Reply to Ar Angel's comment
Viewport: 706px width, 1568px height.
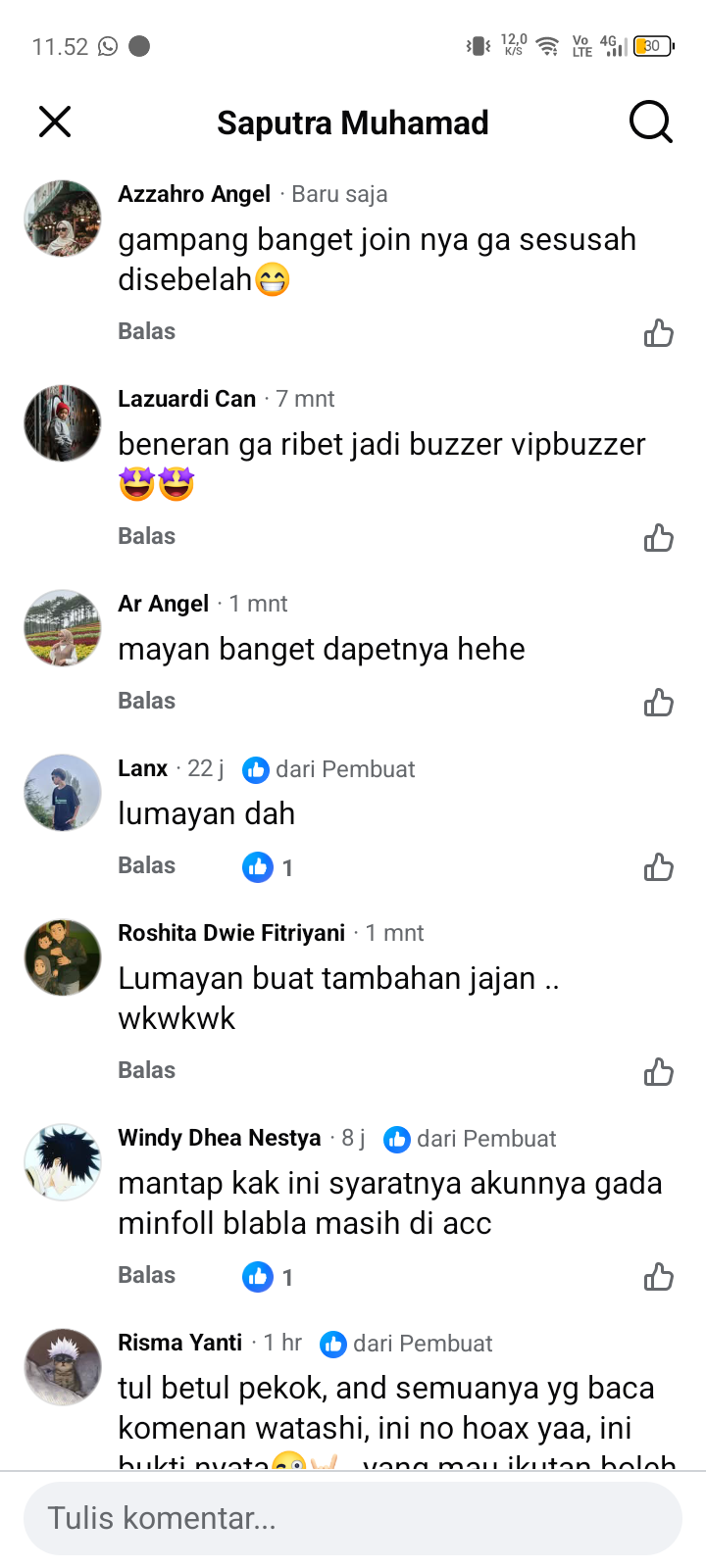pyautogui.click(x=146, y=701)
